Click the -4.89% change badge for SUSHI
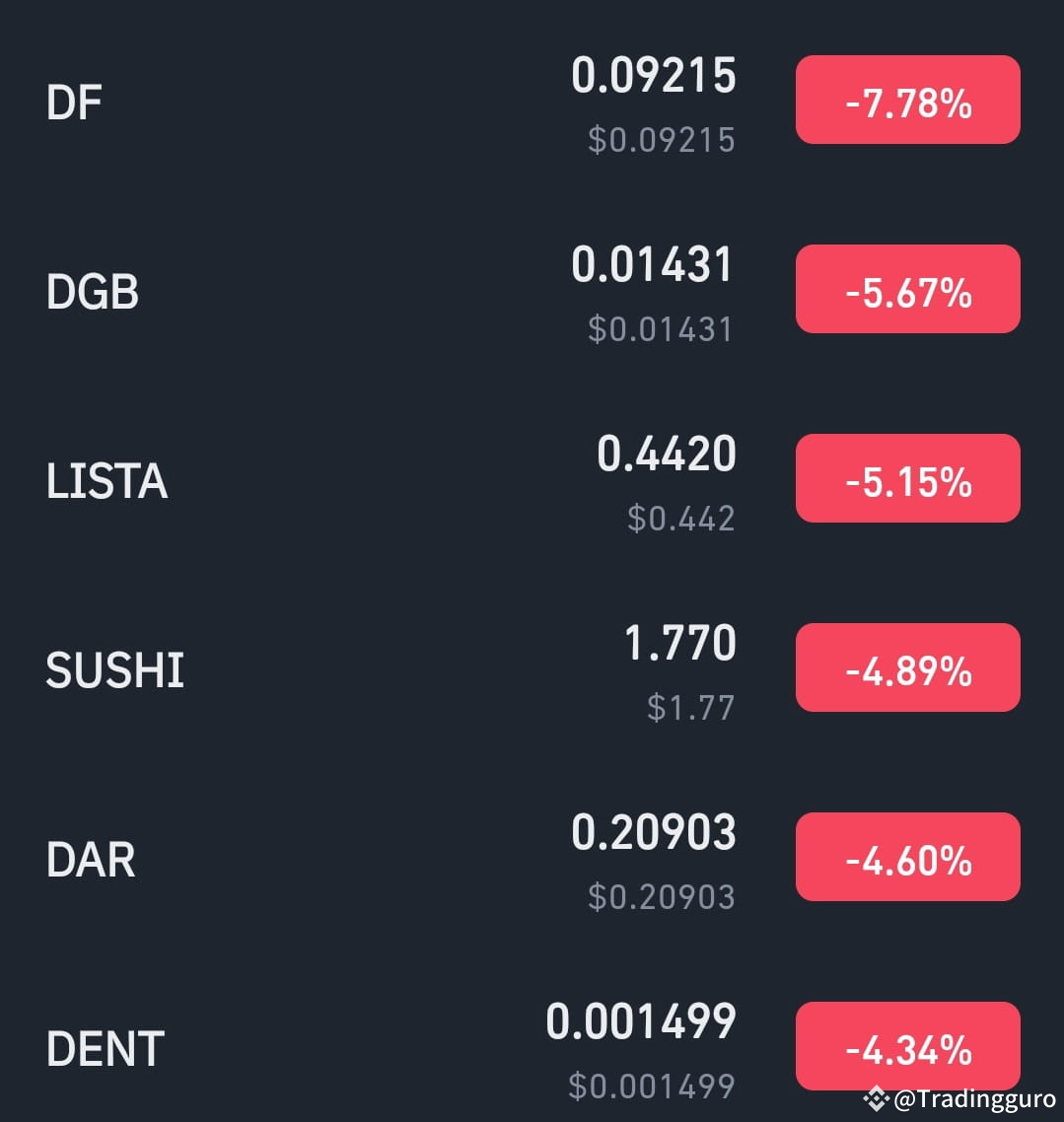 907,667
